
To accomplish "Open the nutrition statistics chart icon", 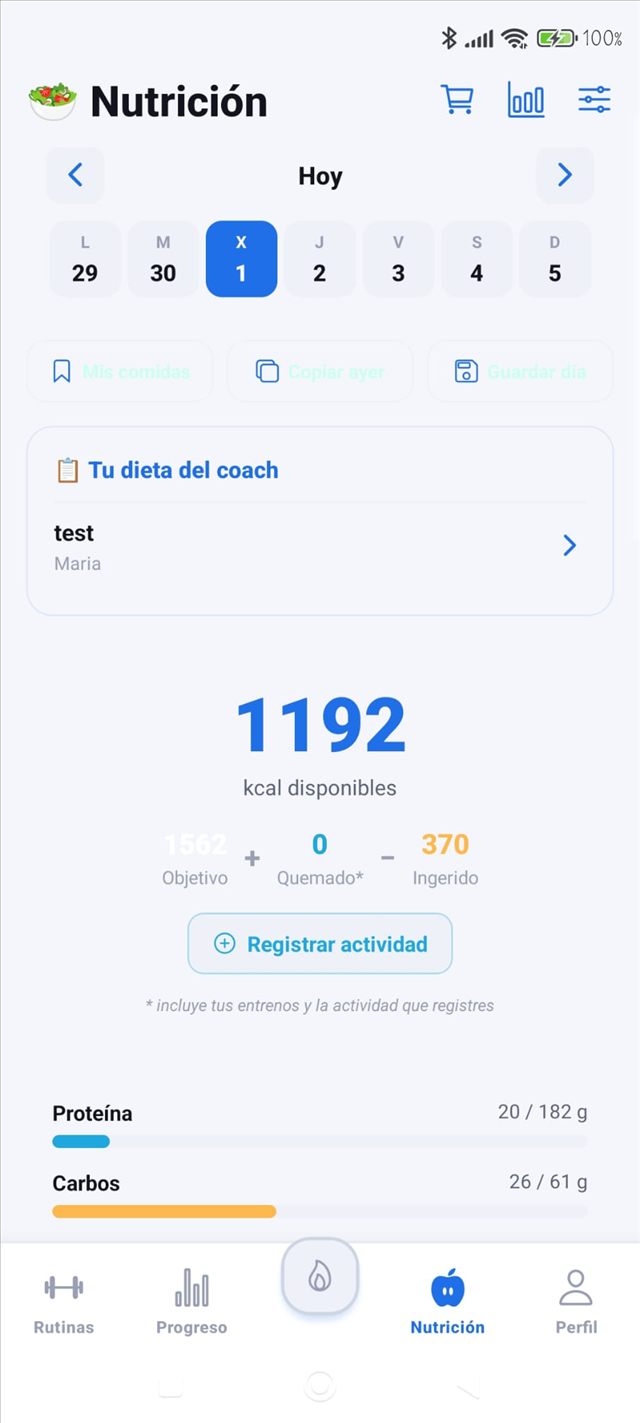I will coord(526,100).
